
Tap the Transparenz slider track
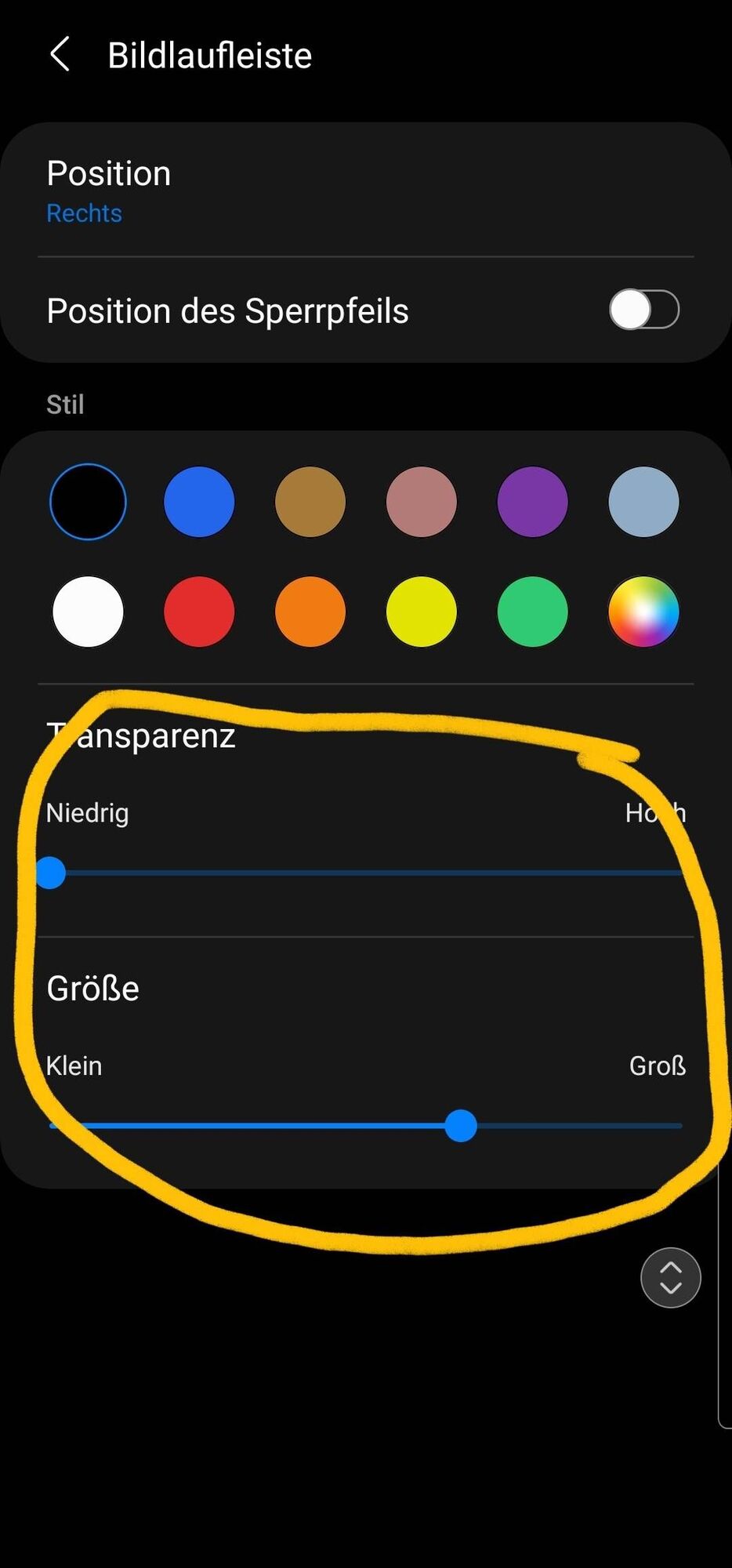pyautogui.click(x=366, y=873)
